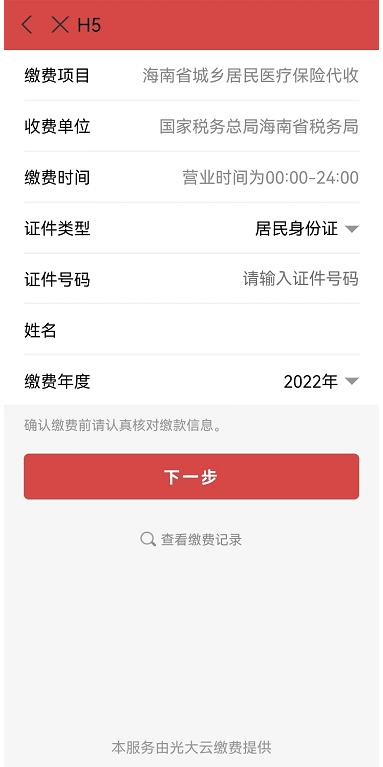383x767 pixels.
Task: Change the 缴费年度 from 2022年
Action: coord(321,381)
